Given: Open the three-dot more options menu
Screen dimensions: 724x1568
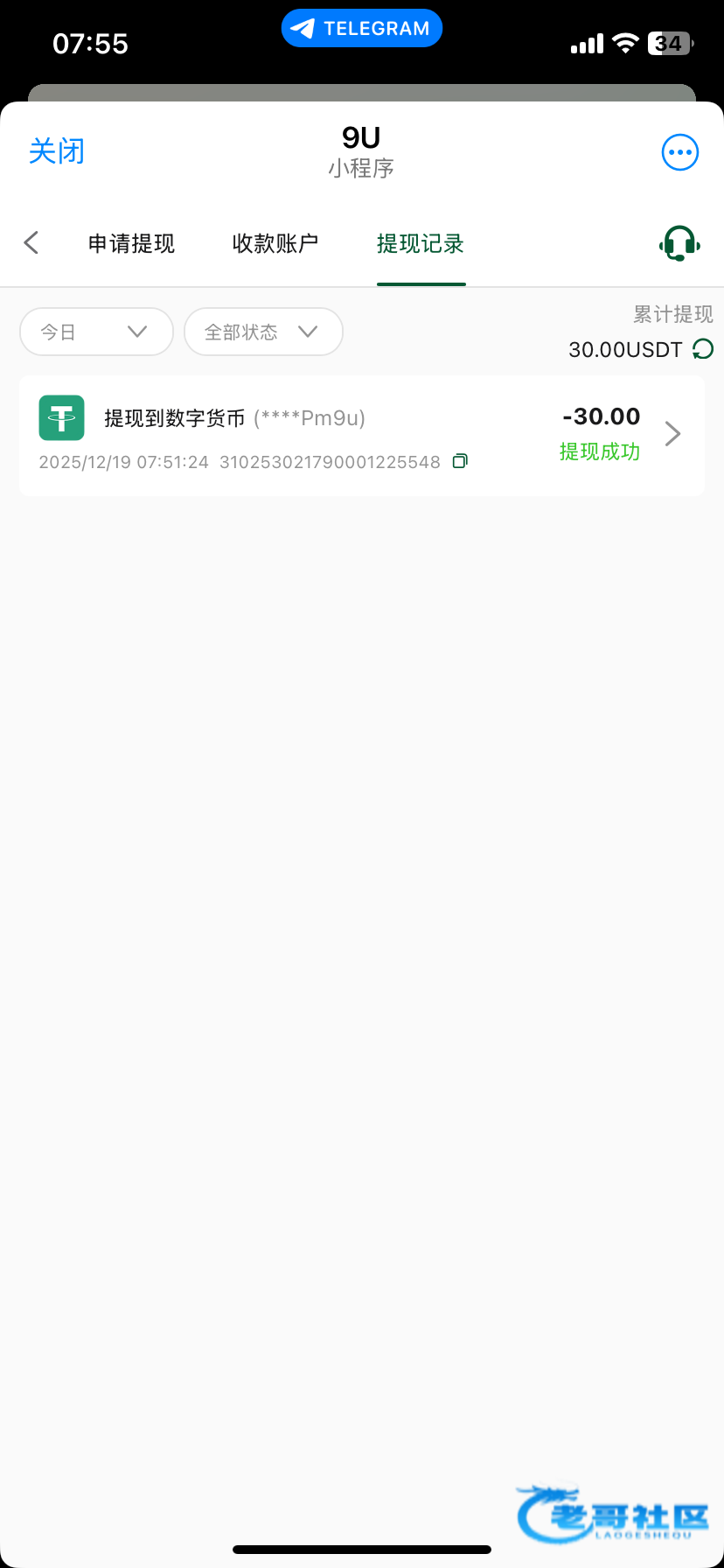Looking at the screenshot, I should coord(679,152).
